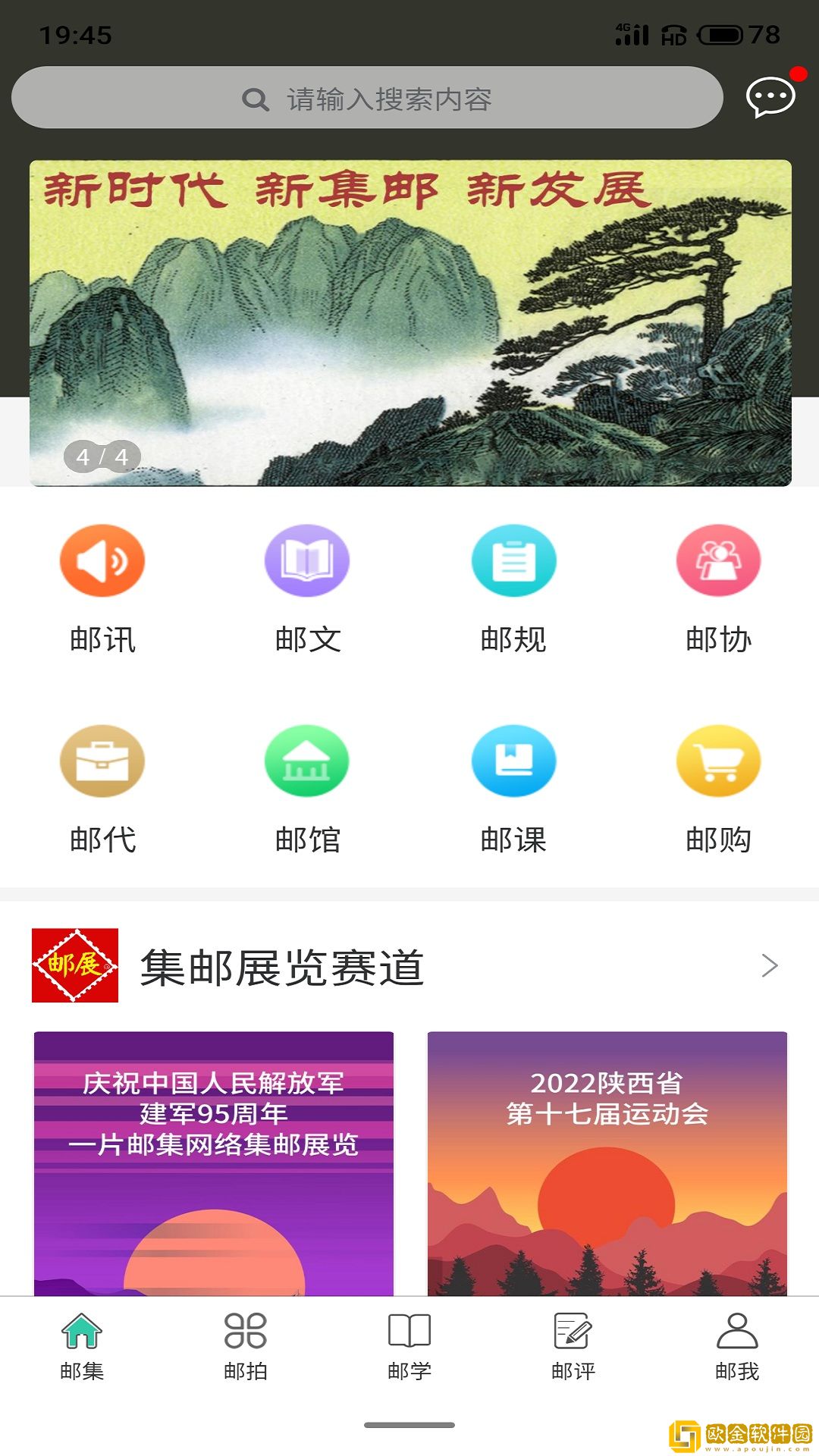Select the 邮馆 museum icon

pyautogui.click(x=307, y=761)
